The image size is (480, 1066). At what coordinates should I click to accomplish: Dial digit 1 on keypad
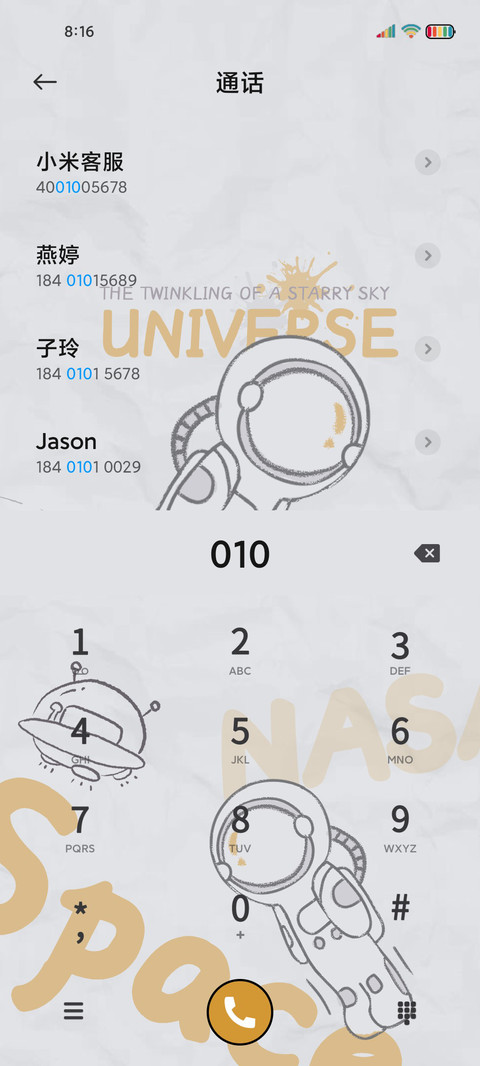(80, 650)
